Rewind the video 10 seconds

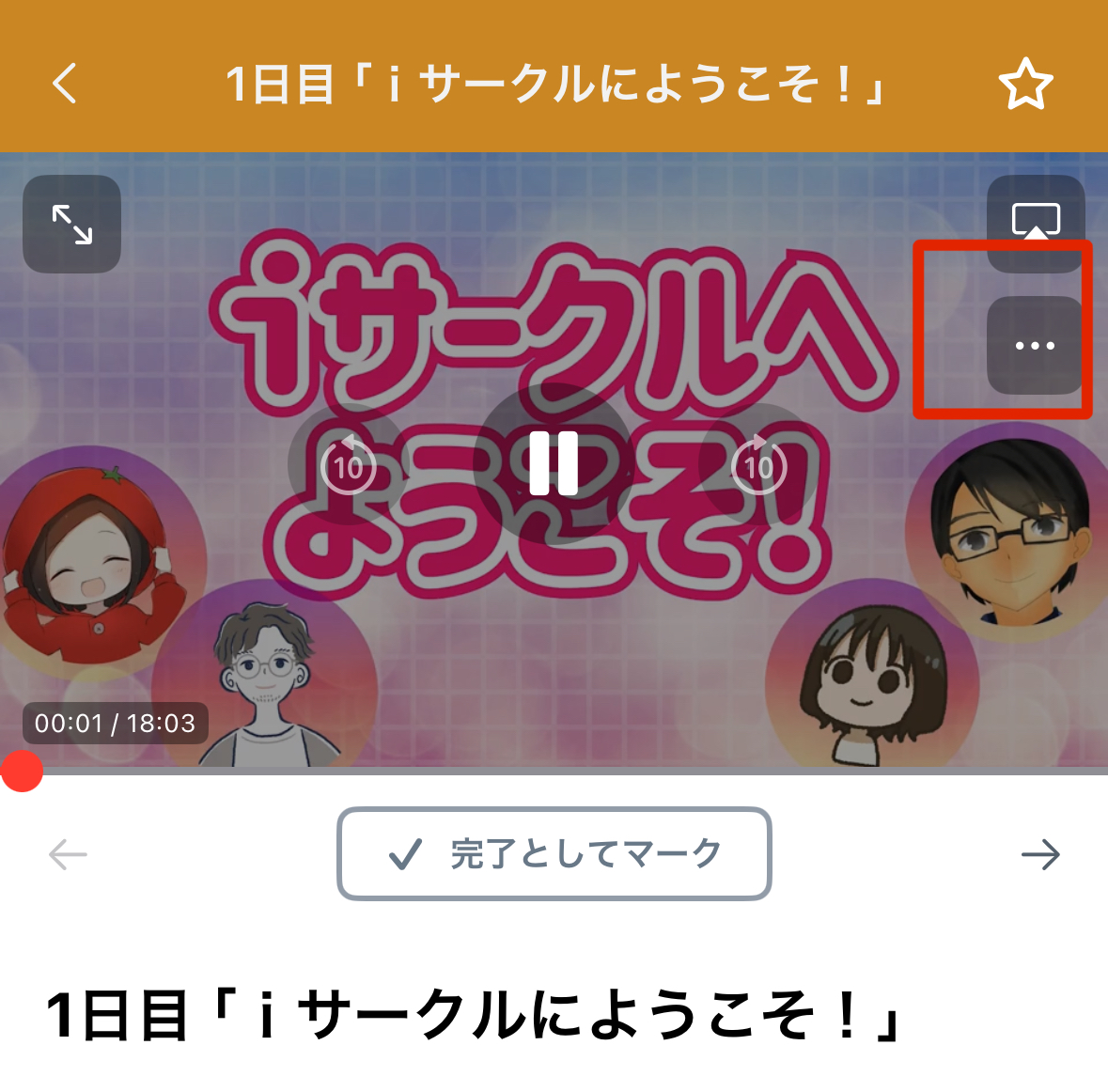(349, 463)
